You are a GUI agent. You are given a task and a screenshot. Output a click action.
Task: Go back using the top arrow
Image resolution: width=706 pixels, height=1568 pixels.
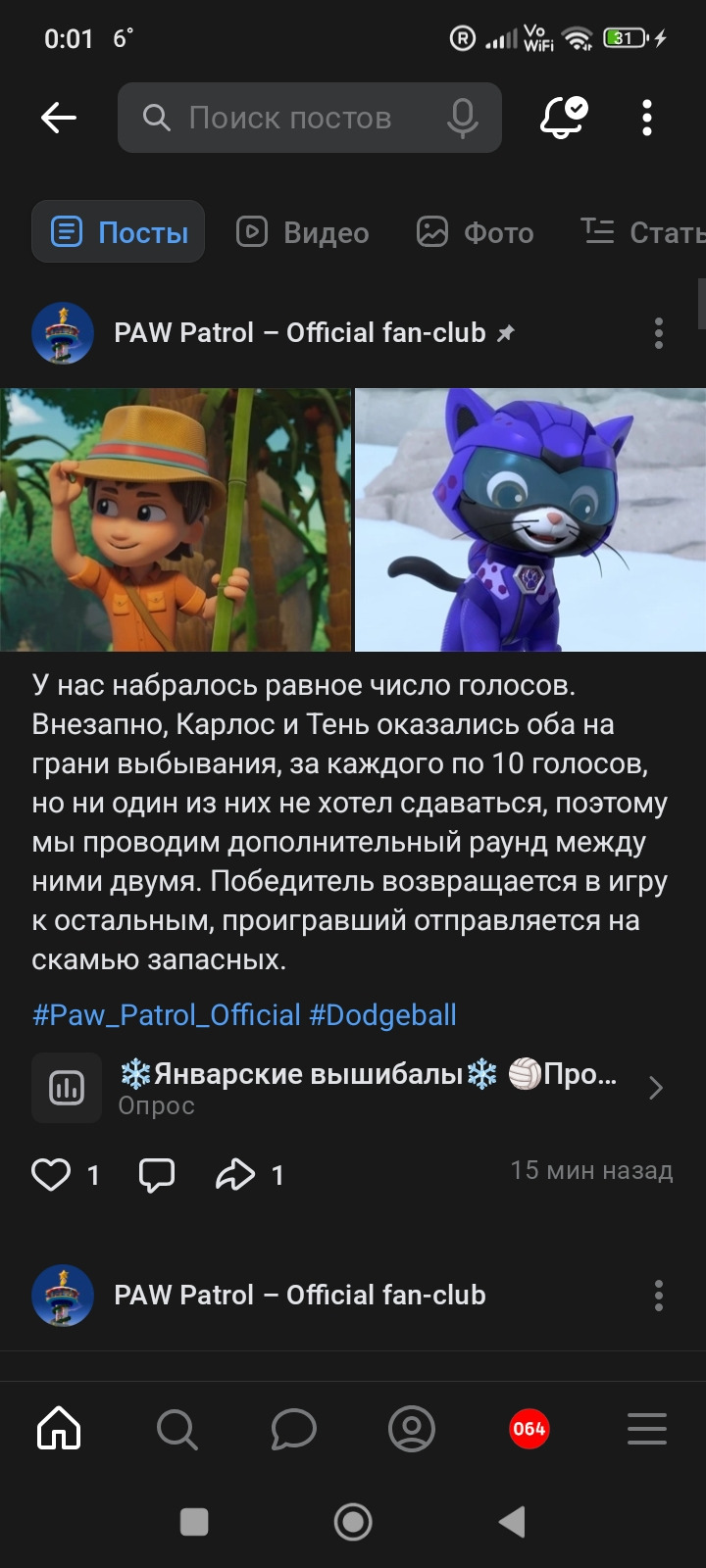coord(59,119)
